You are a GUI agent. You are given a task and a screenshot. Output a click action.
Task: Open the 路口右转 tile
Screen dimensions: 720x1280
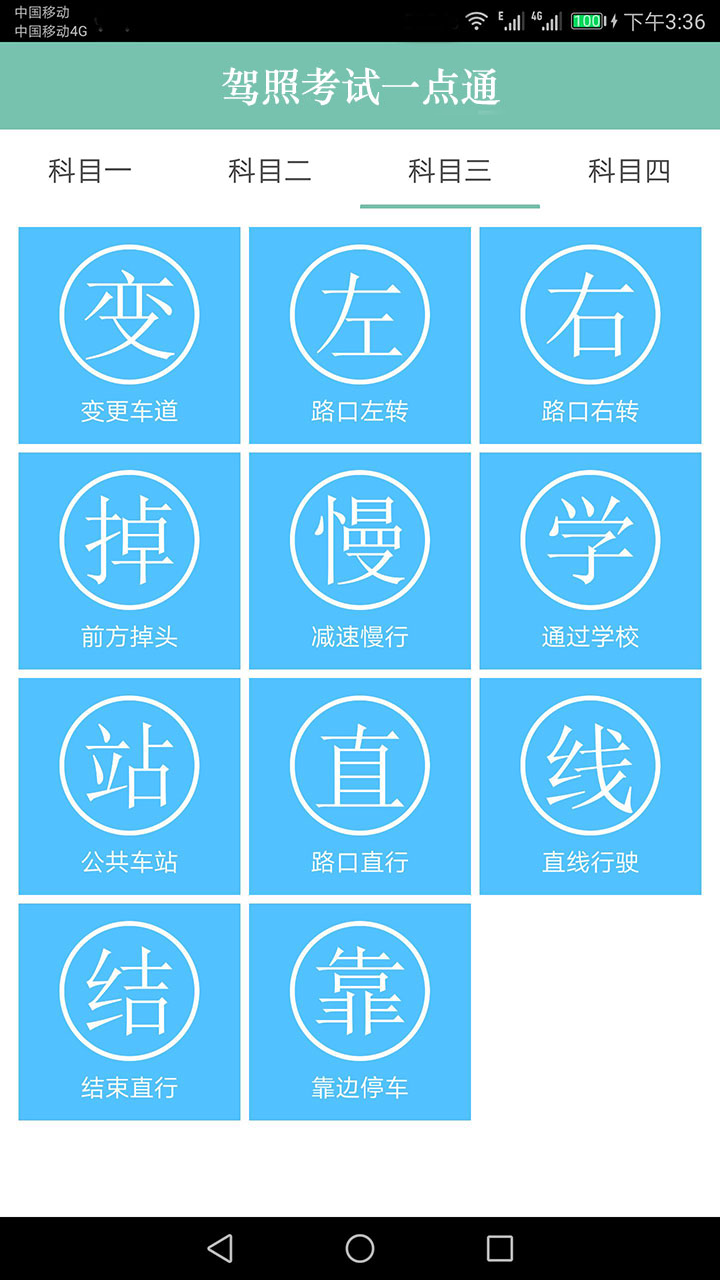(590, 335)
